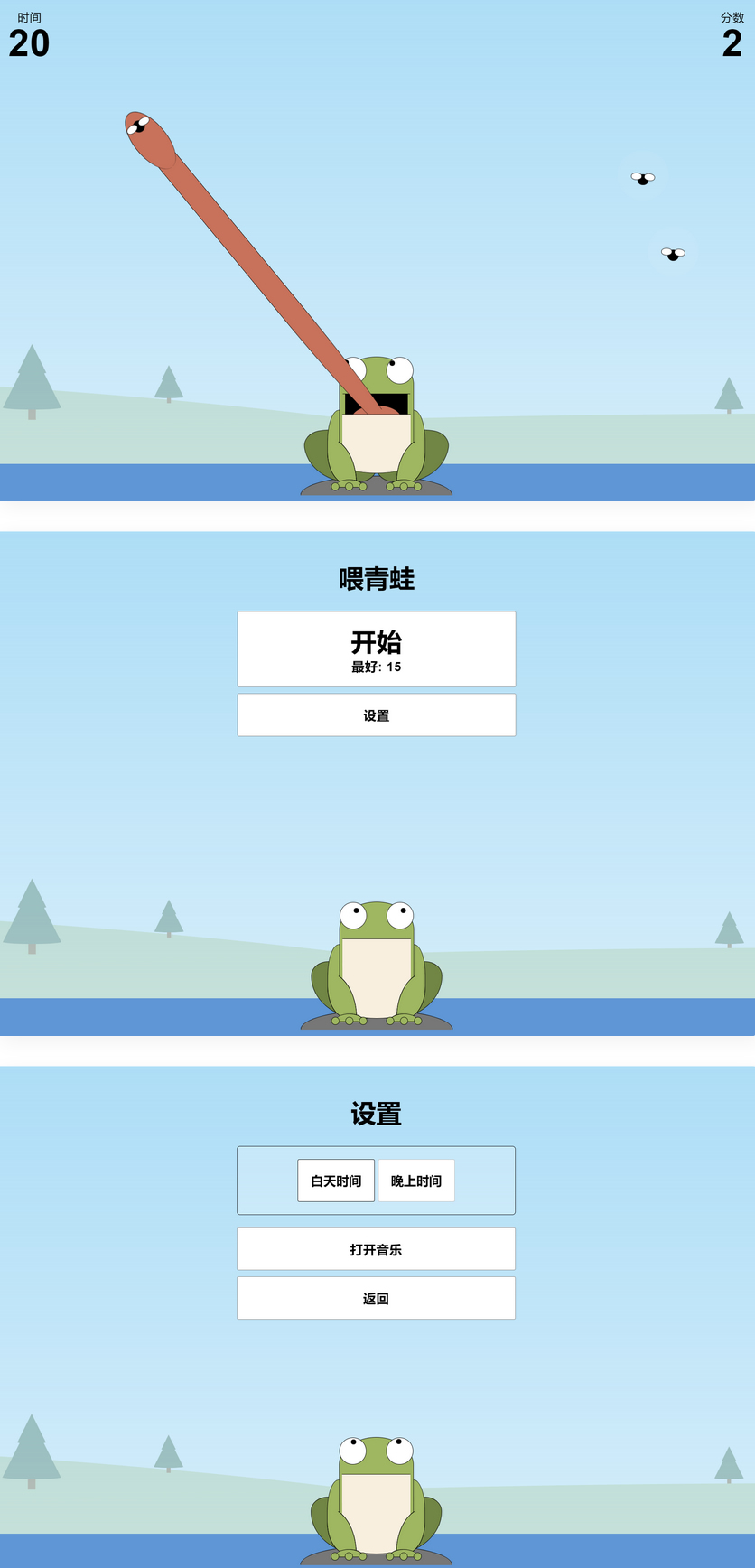Click the 设置 heading on settings page
The height and width of the screenshot is (1568, 755).
[377, 1114]
